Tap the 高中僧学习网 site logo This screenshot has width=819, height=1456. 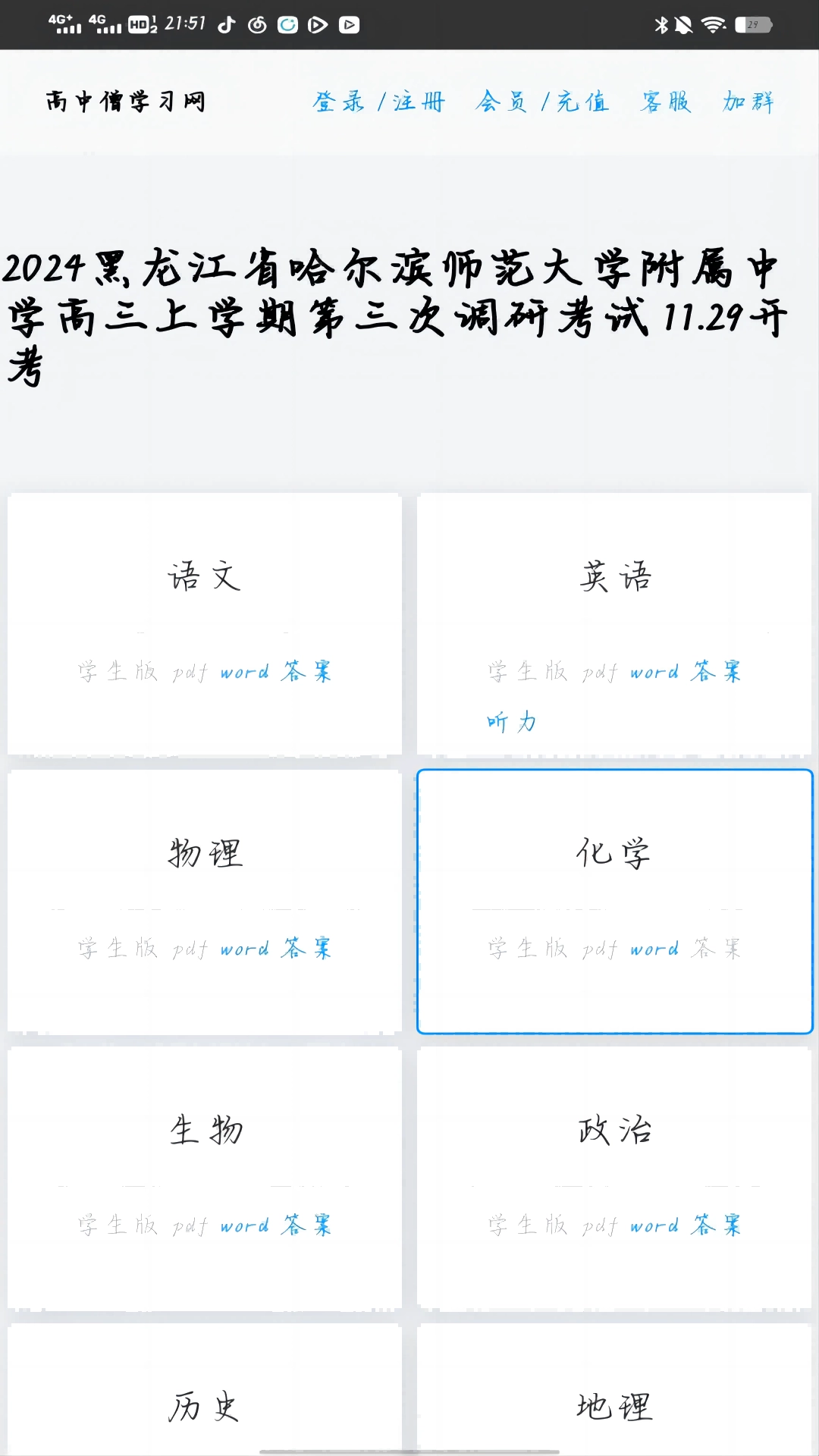[125, 101]
